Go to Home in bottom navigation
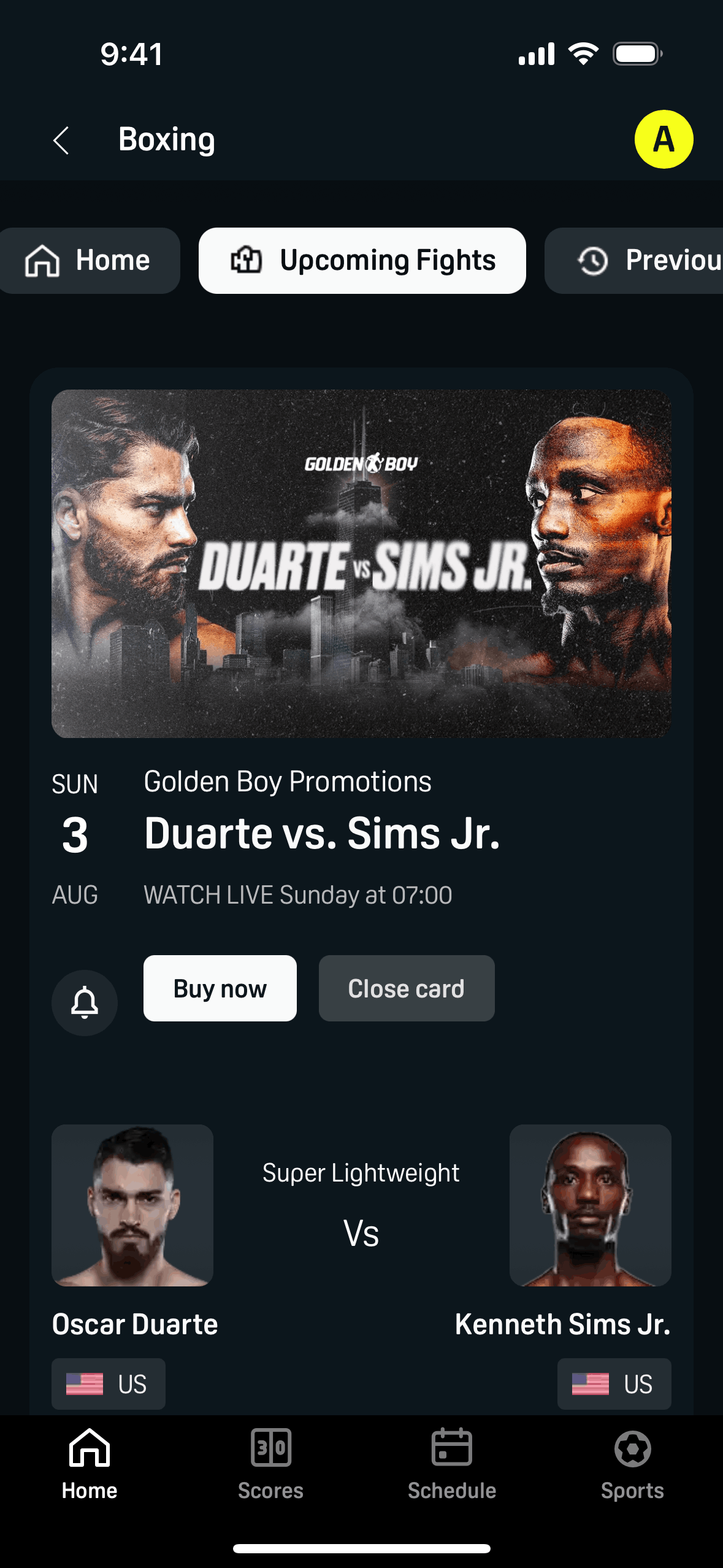The width and height of the screenshot is (723, 1568). (x=90, y=1464)
